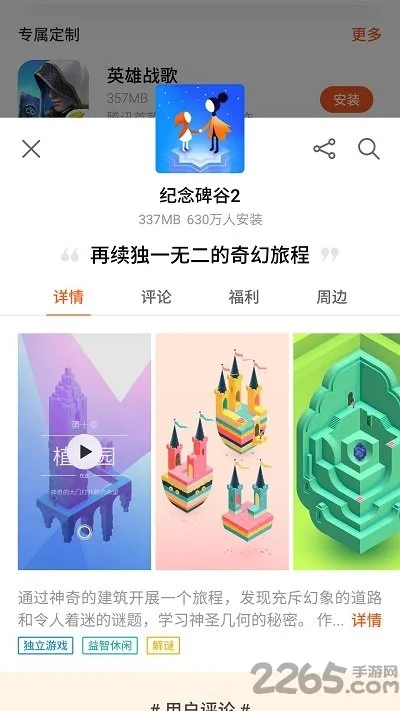Share the 纪念碑谷2 game page
The width and height of the screenshot is (400, 711).
[324, 149]
